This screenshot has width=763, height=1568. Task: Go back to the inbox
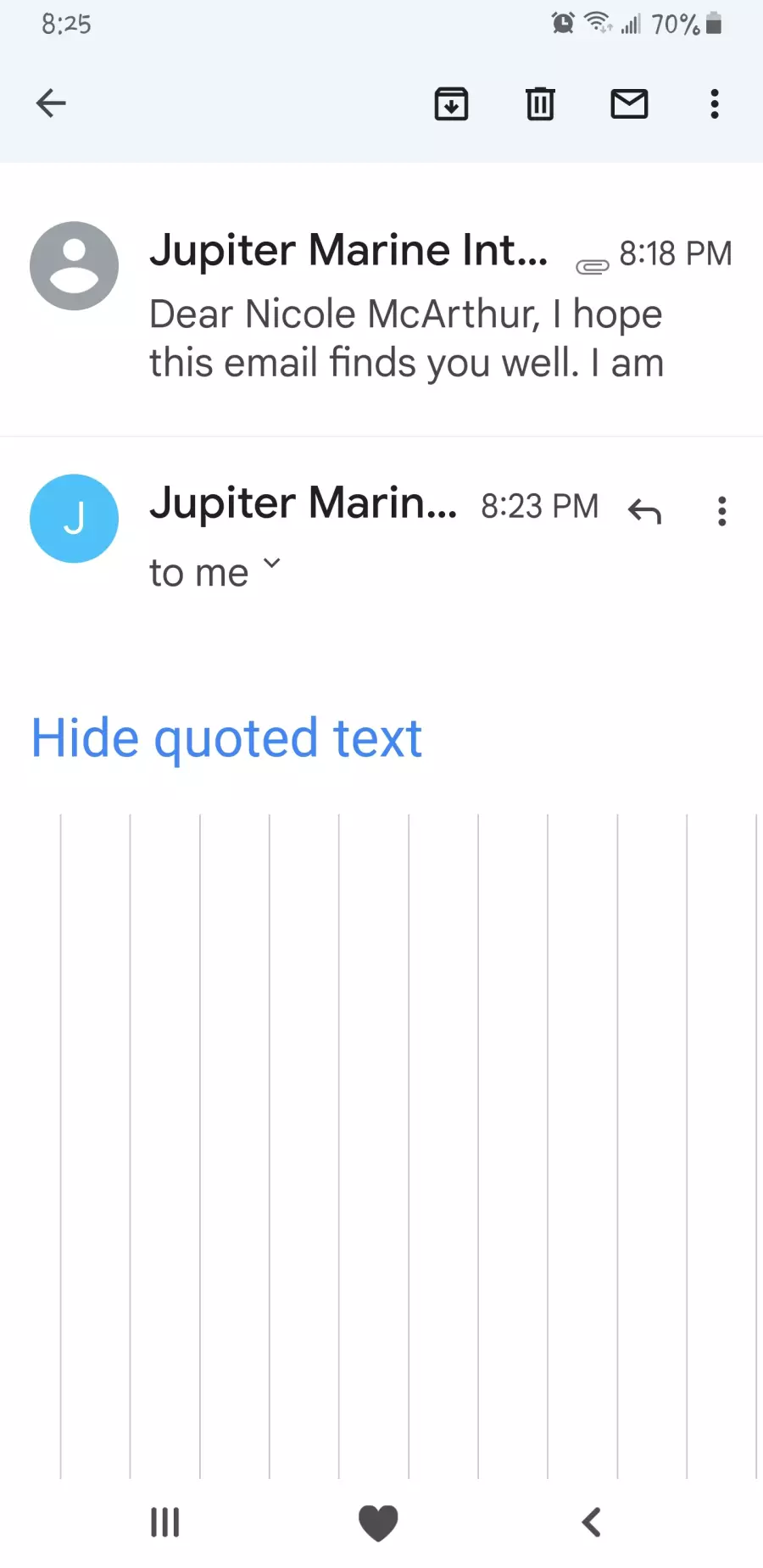tap(51, 103)
